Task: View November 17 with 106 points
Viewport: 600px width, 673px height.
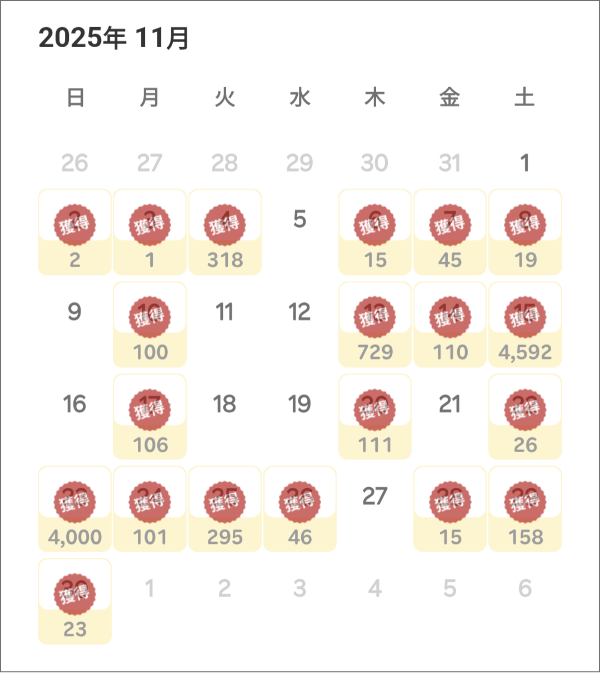Action: pyautogui.click(x=150, y=416)
